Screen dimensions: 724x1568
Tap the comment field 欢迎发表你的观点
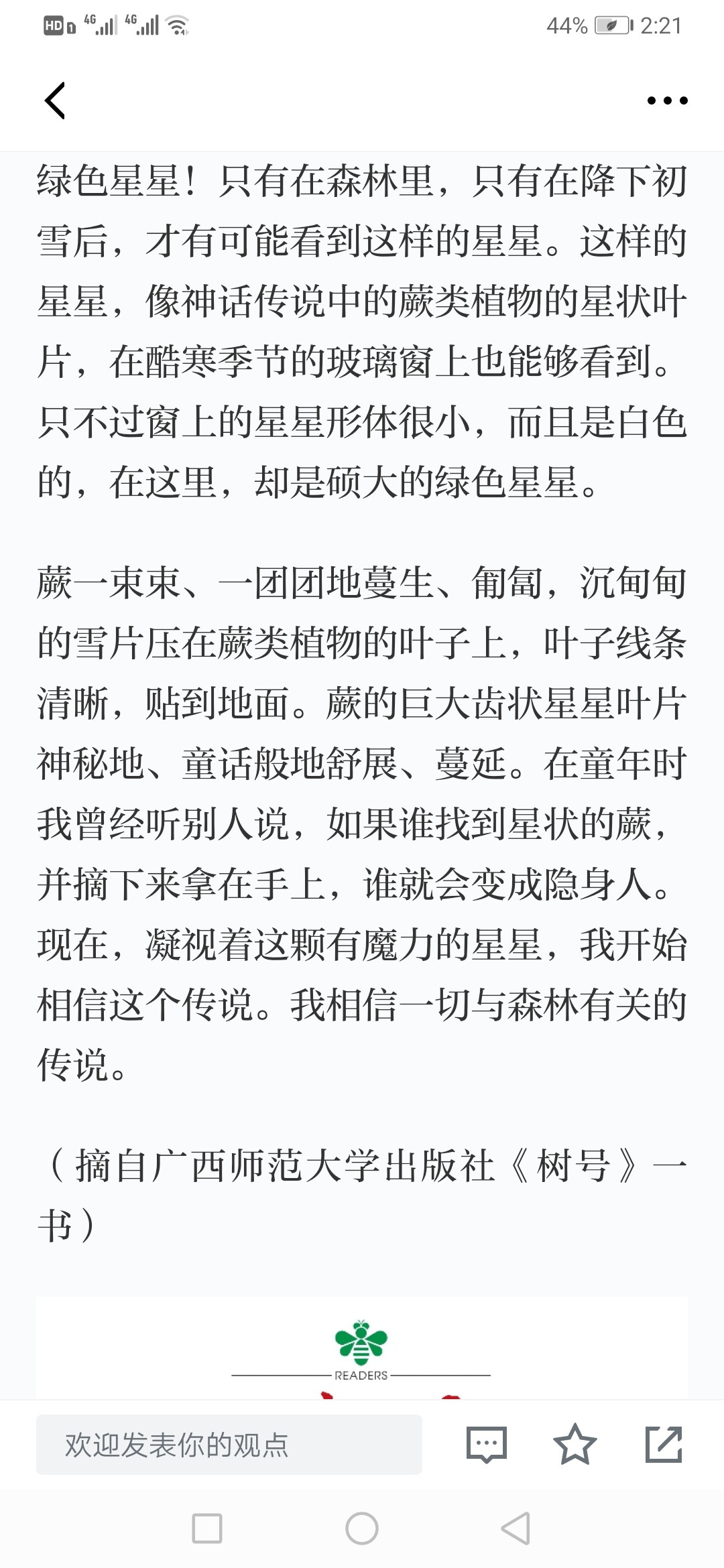pyautogui.click(x=229, y=1444)
